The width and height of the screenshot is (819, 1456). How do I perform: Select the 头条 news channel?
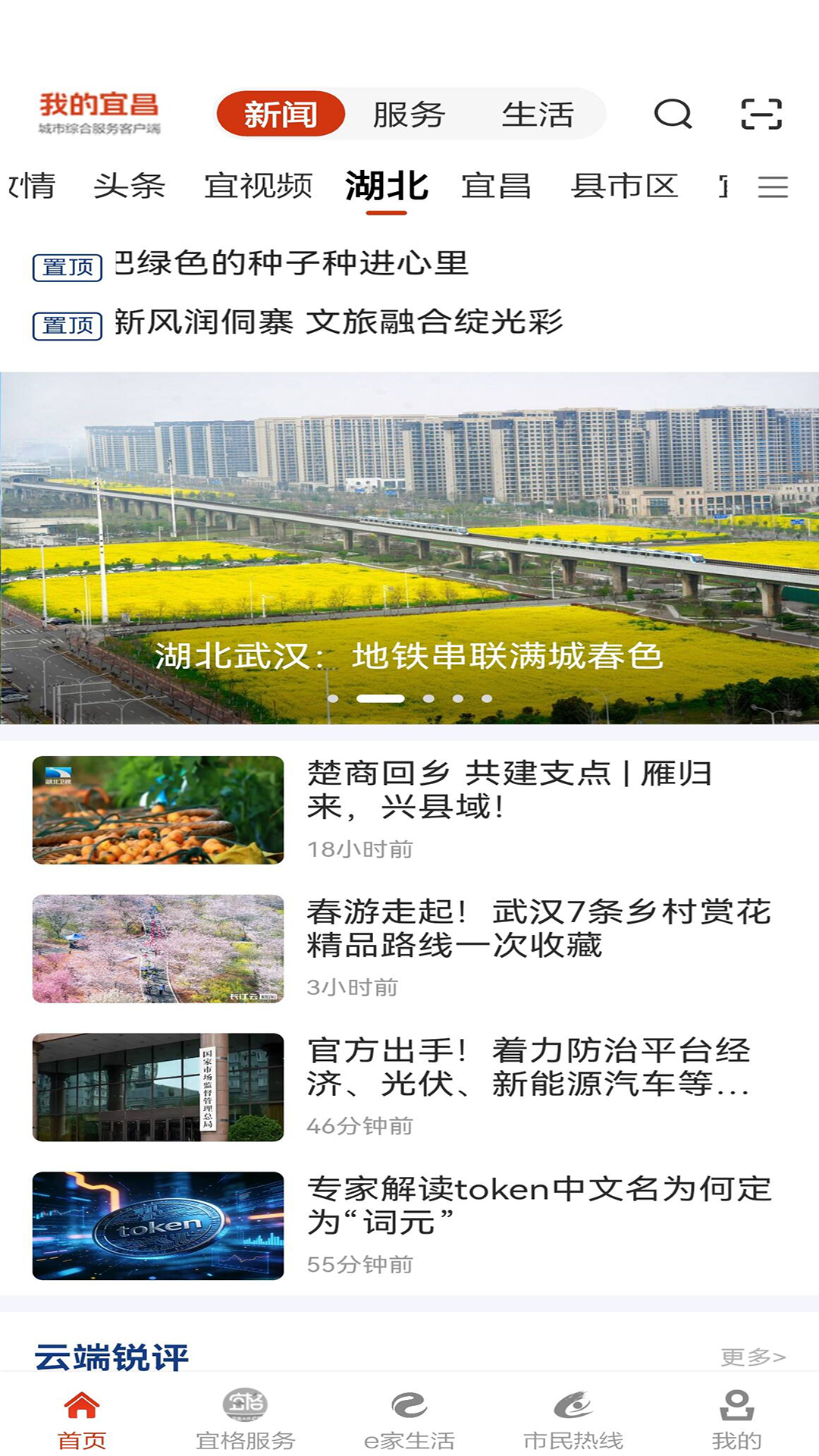(130, 187)
